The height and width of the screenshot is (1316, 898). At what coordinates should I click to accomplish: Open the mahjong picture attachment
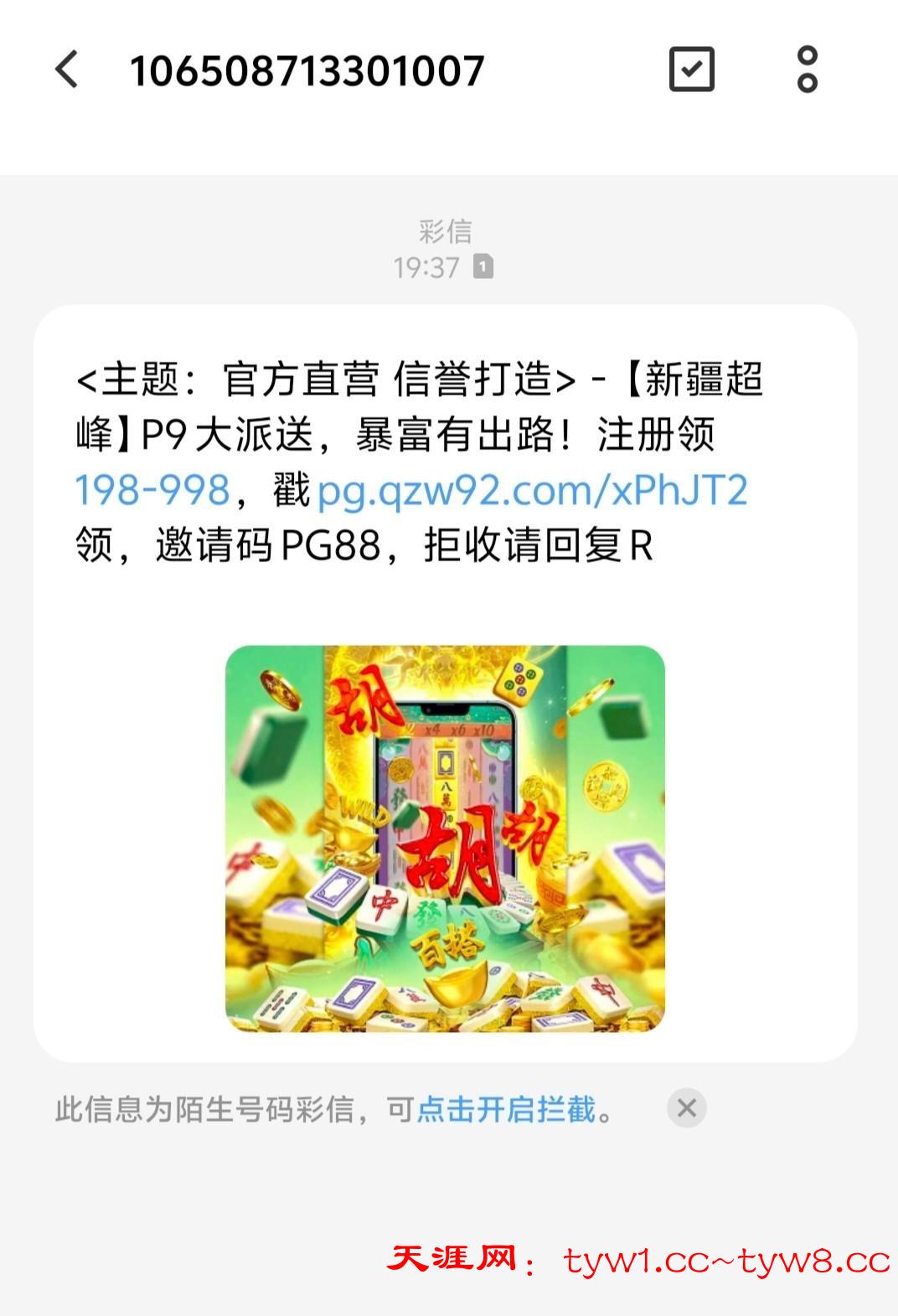click(x=445, y=839)
